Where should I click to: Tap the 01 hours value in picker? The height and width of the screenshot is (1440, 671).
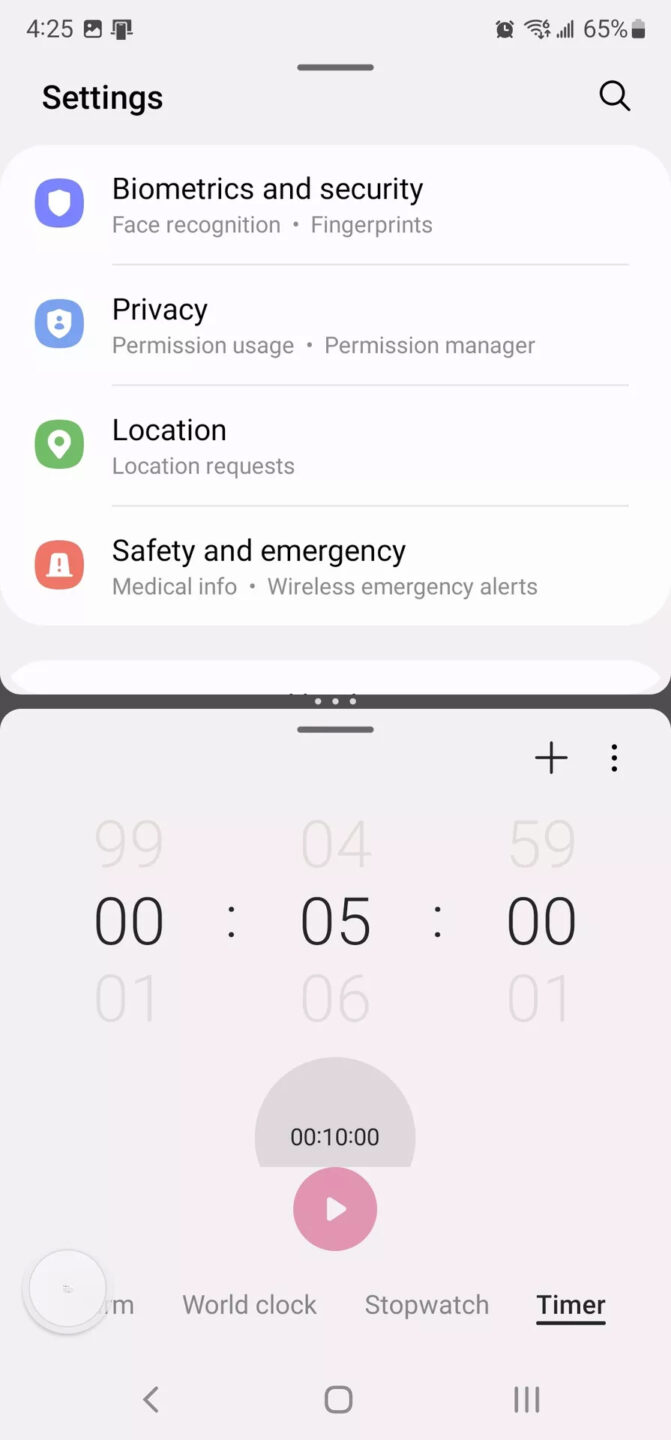pos(128,999)
